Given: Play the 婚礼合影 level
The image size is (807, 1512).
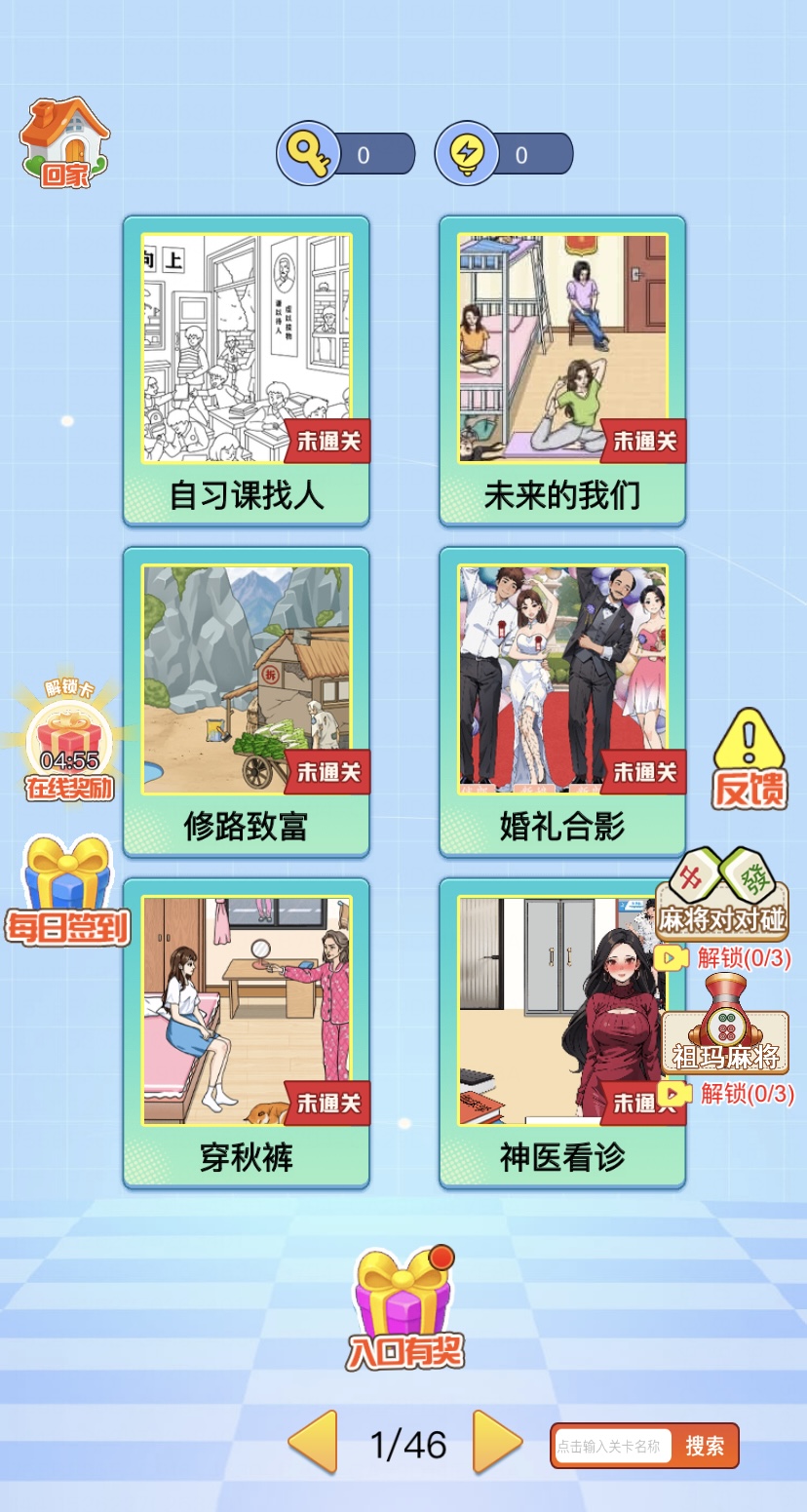Looking at the screenshot, I should pos(562,702).
